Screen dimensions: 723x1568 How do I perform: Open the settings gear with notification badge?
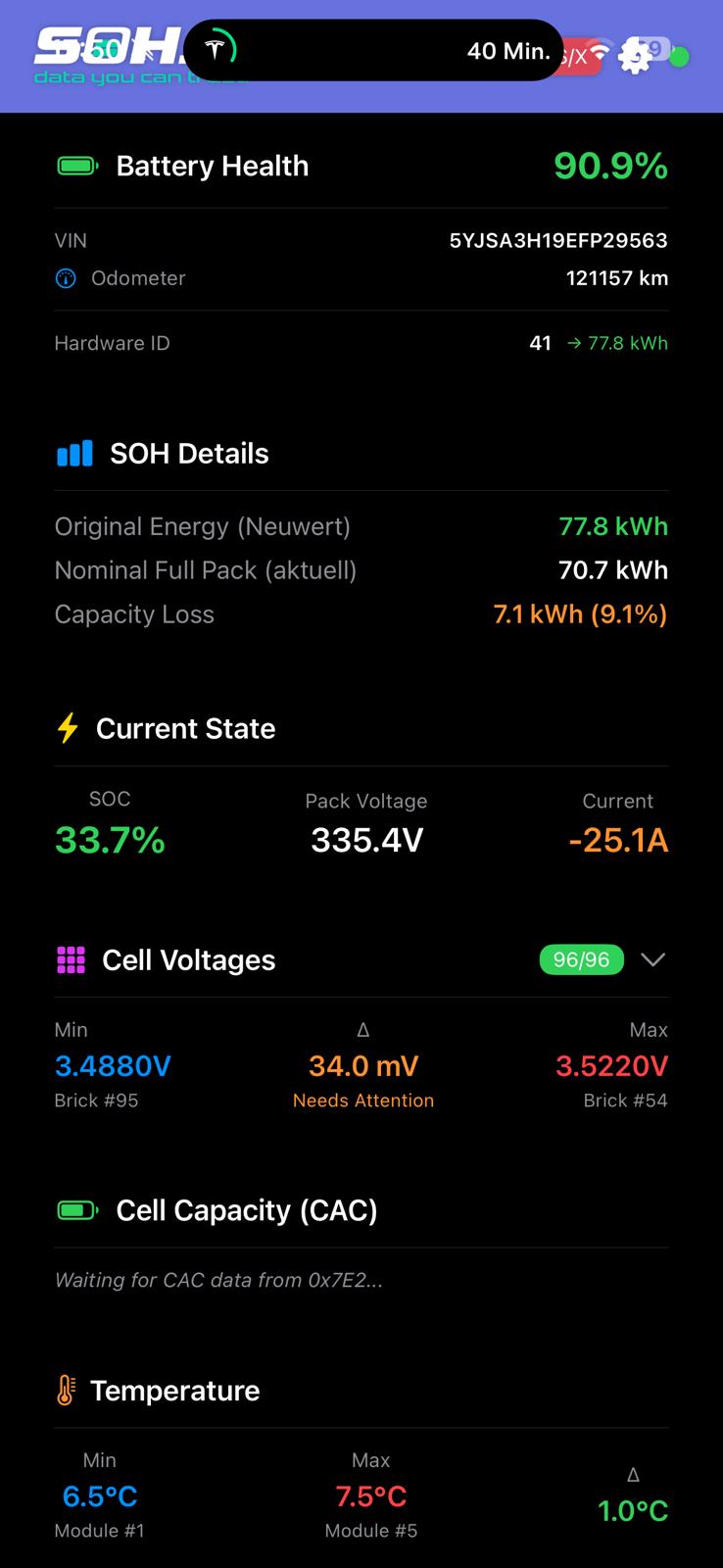click(636, 56)
